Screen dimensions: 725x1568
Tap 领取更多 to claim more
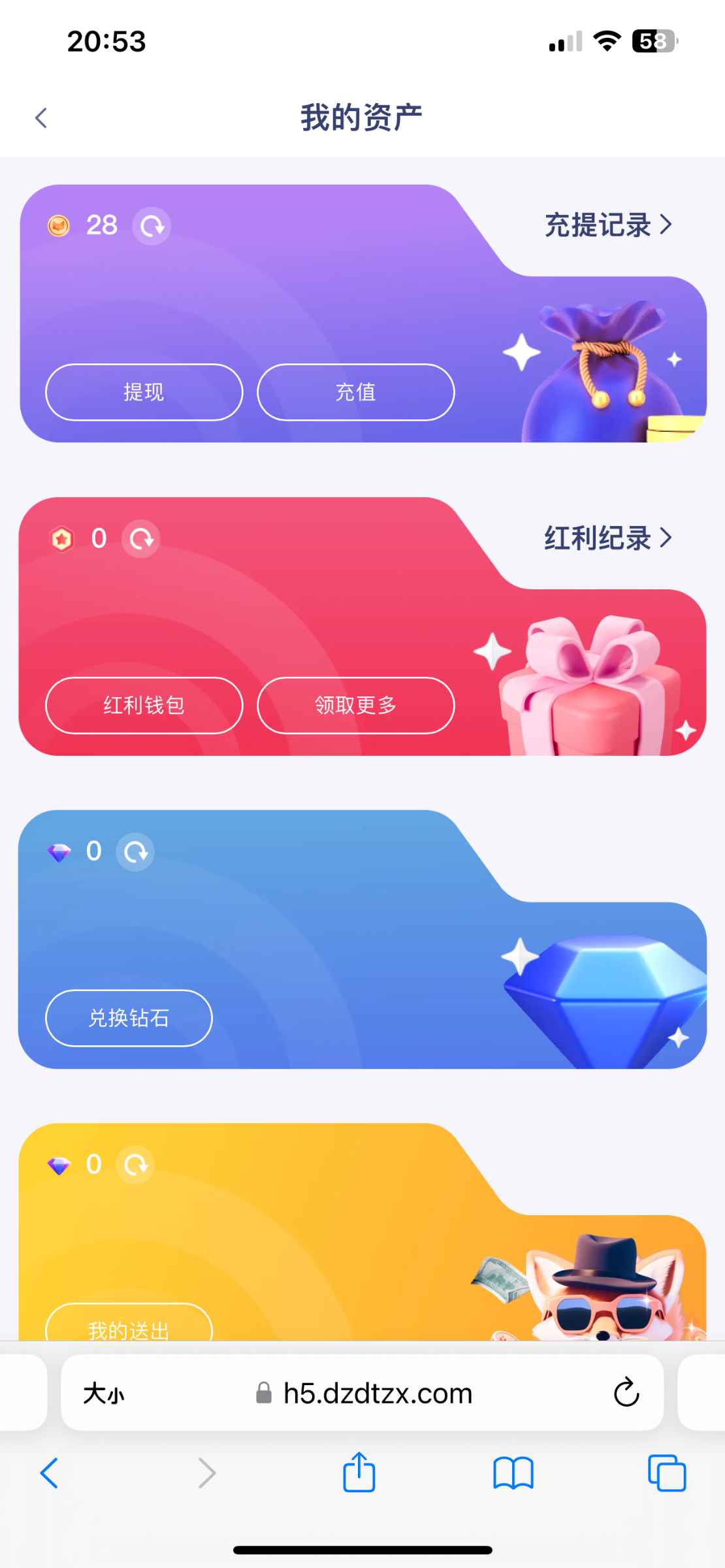point(355,705)
